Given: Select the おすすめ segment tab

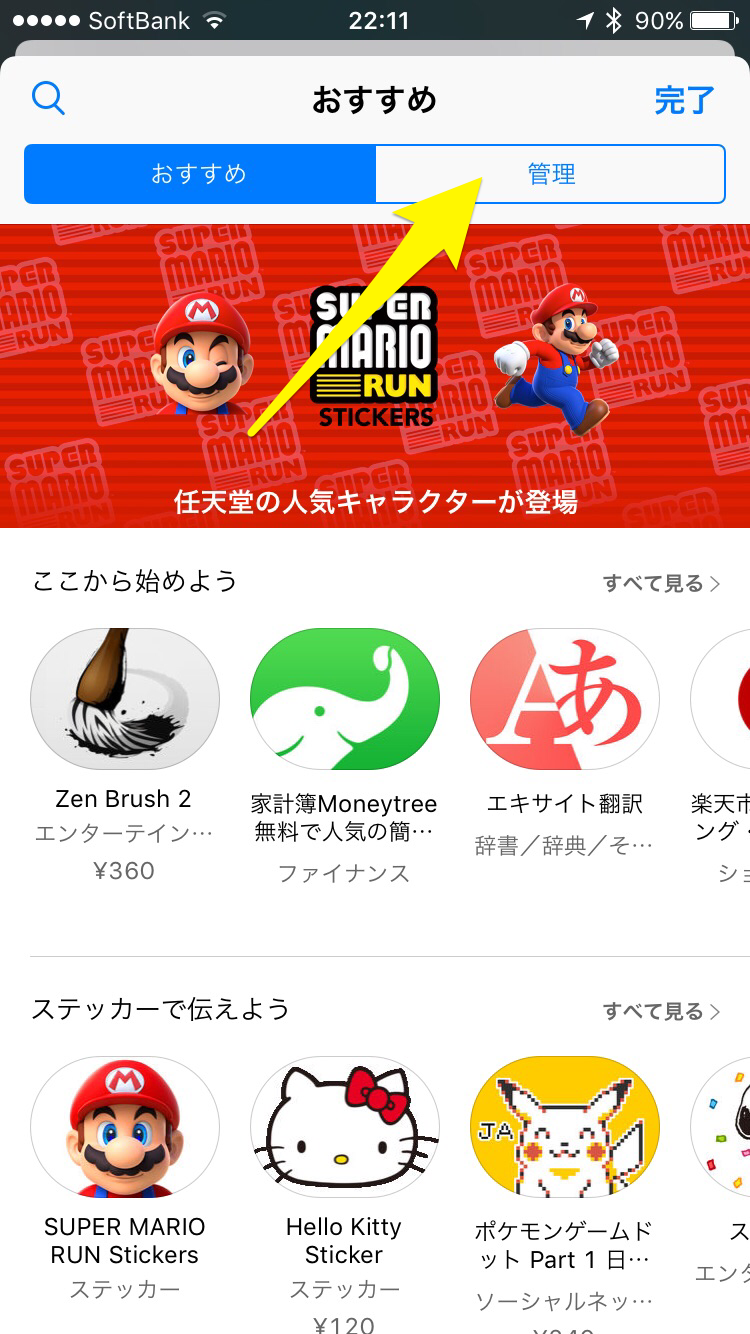Looking at the screenshot, I should (200, 174).
